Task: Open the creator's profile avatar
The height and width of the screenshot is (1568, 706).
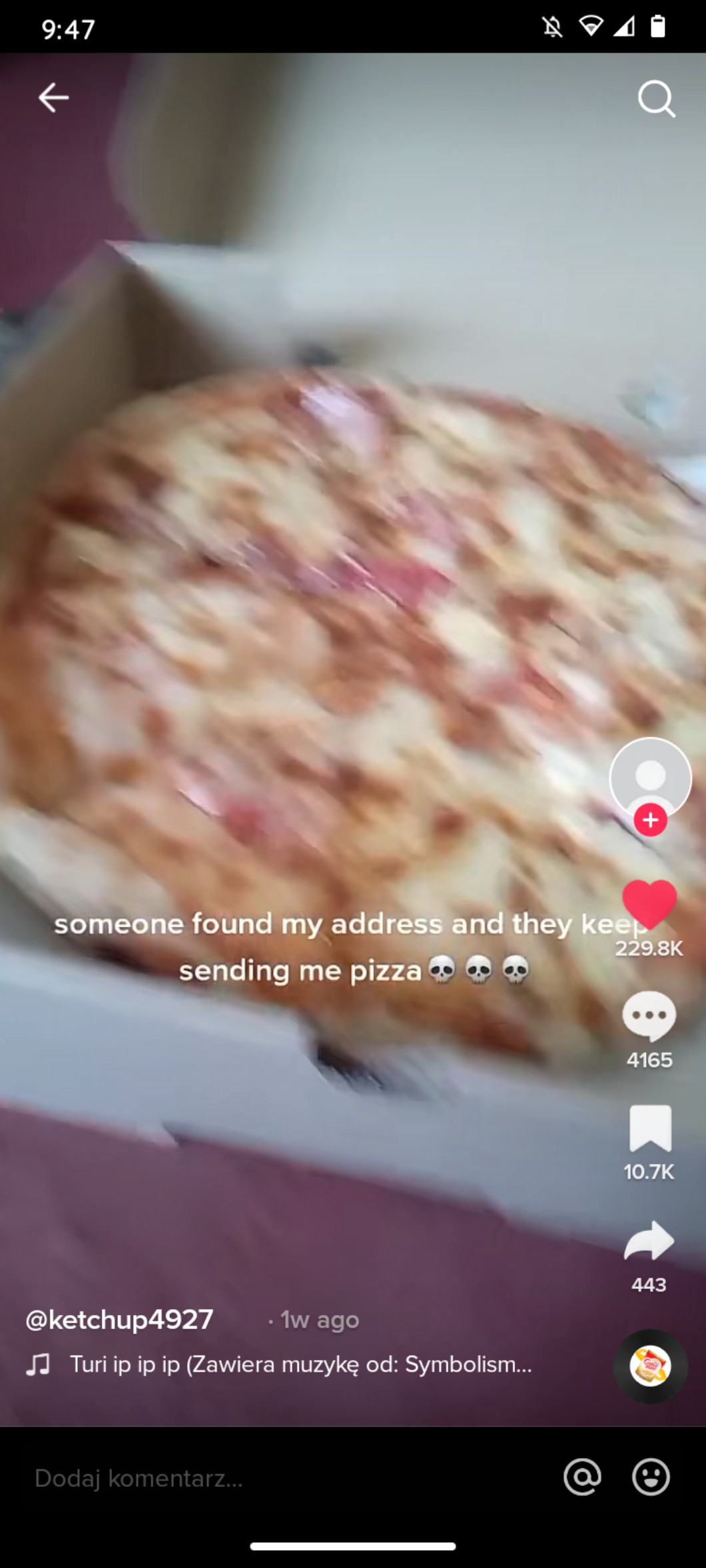Action: [650, 777]
